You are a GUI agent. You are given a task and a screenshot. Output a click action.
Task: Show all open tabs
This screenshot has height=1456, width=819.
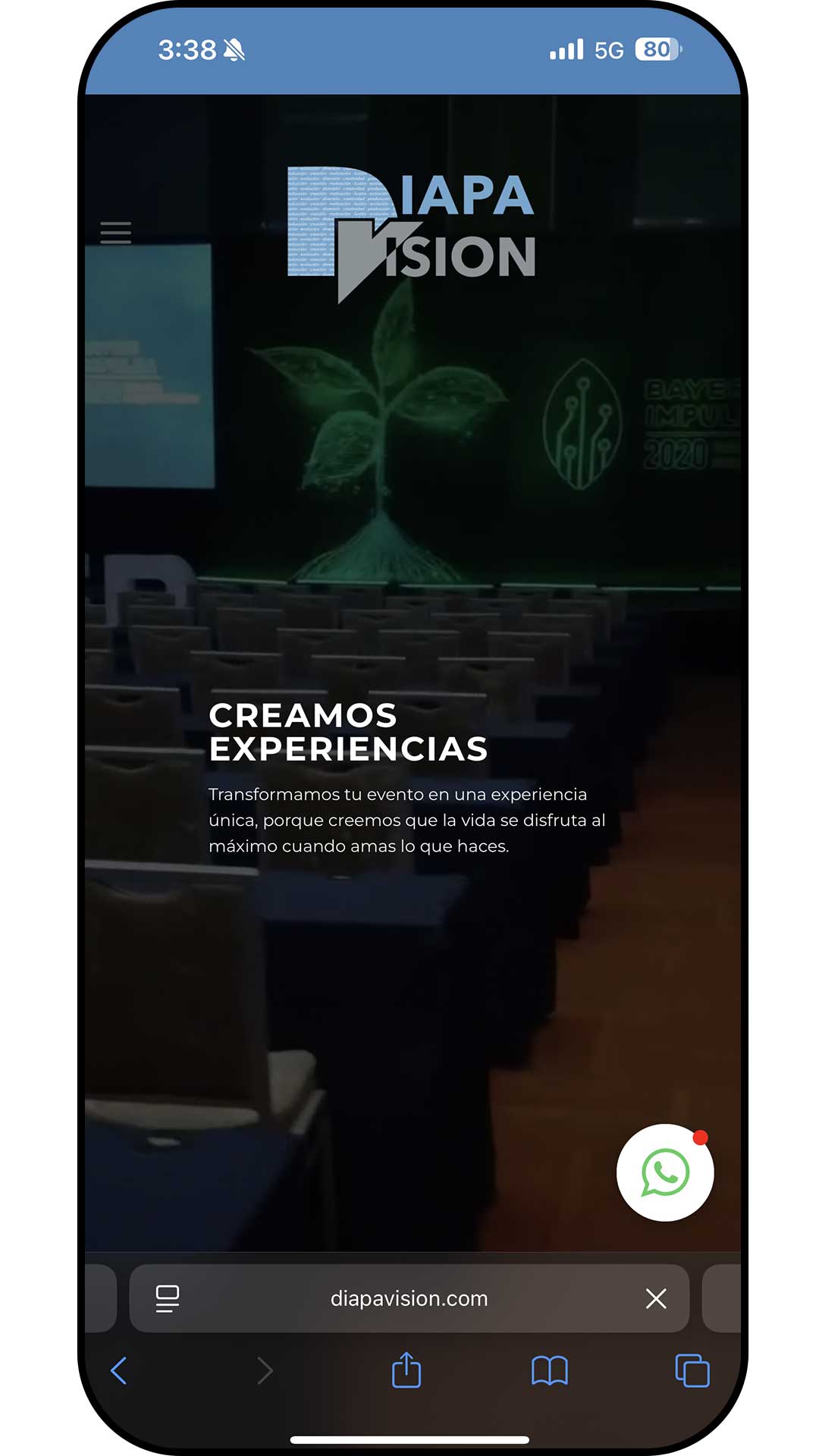pos(692,1370)
